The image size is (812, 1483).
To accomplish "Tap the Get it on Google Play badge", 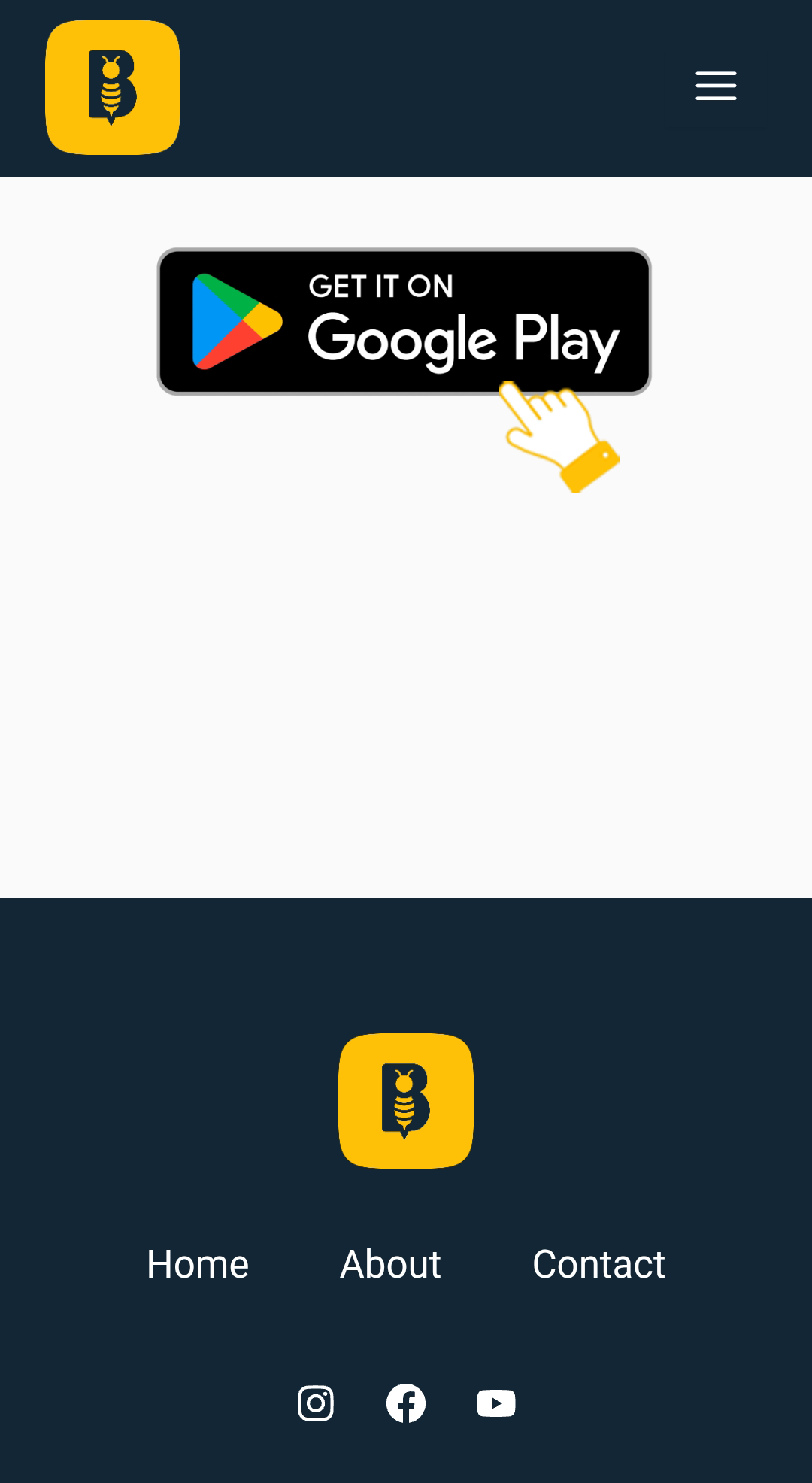I will click(x=404, y=322).
